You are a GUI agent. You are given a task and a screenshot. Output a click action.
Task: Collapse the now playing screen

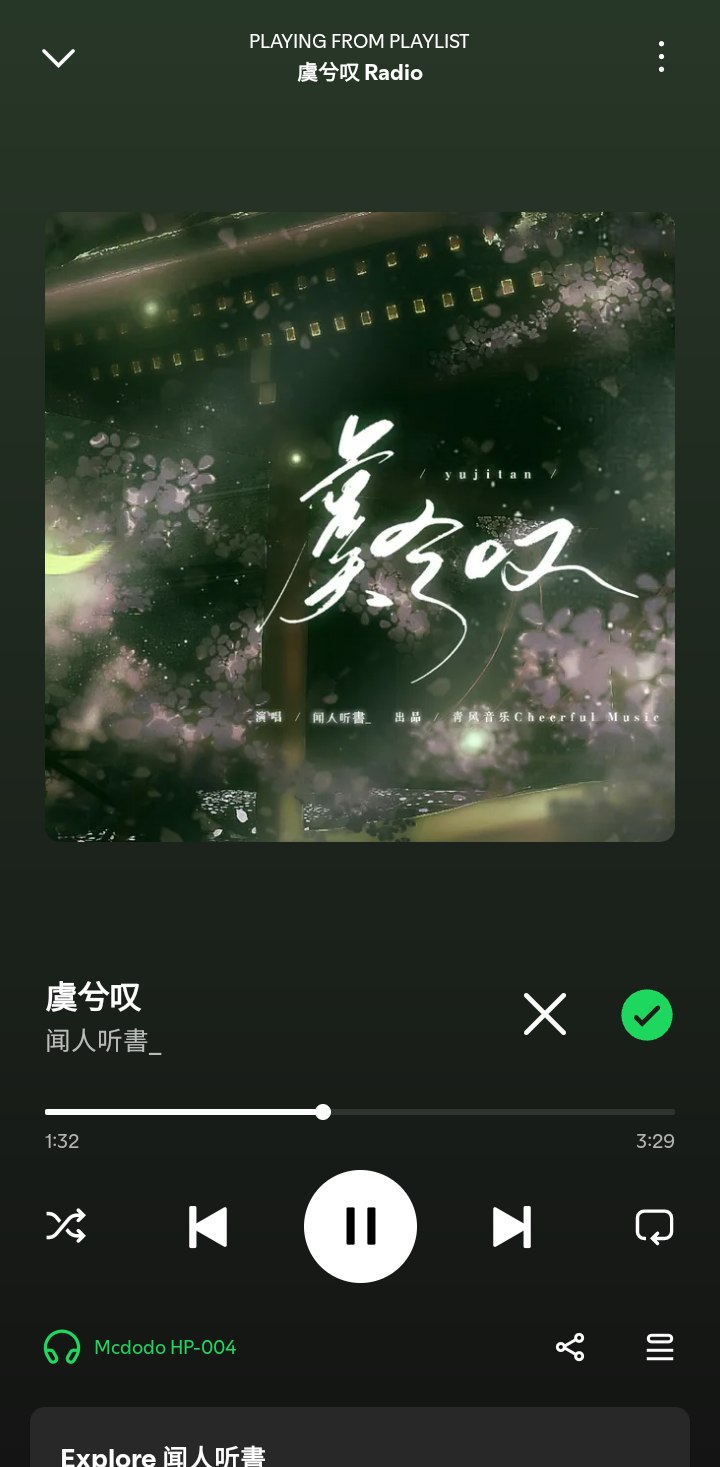[x=58, y=58]
